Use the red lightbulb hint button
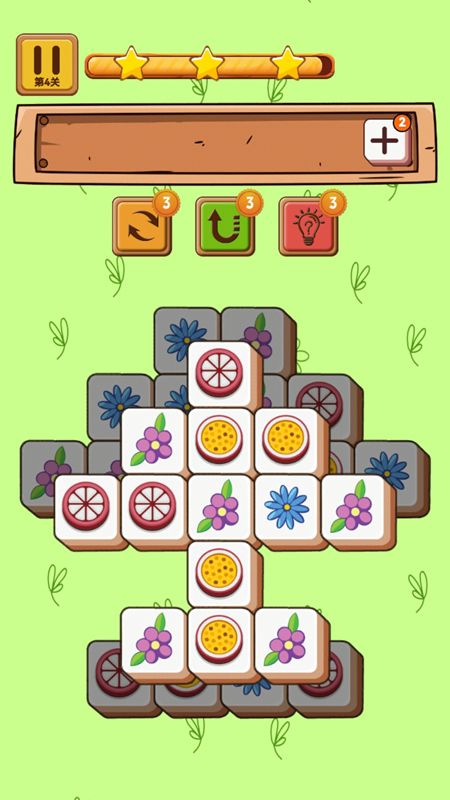This screenshot has height=800, width=450. point(308,227)
